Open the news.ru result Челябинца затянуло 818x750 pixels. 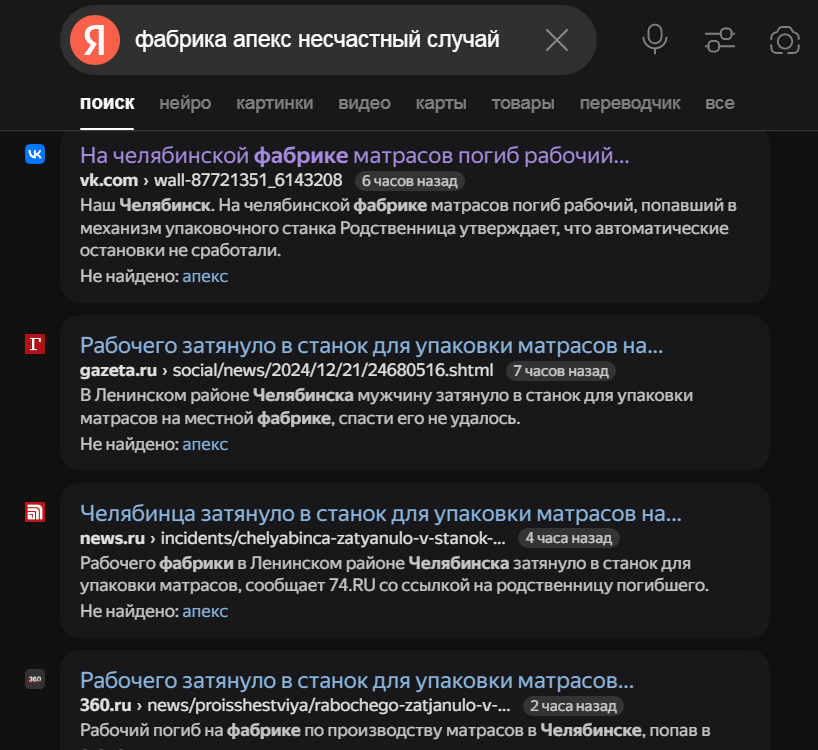[x=381, y=514]
